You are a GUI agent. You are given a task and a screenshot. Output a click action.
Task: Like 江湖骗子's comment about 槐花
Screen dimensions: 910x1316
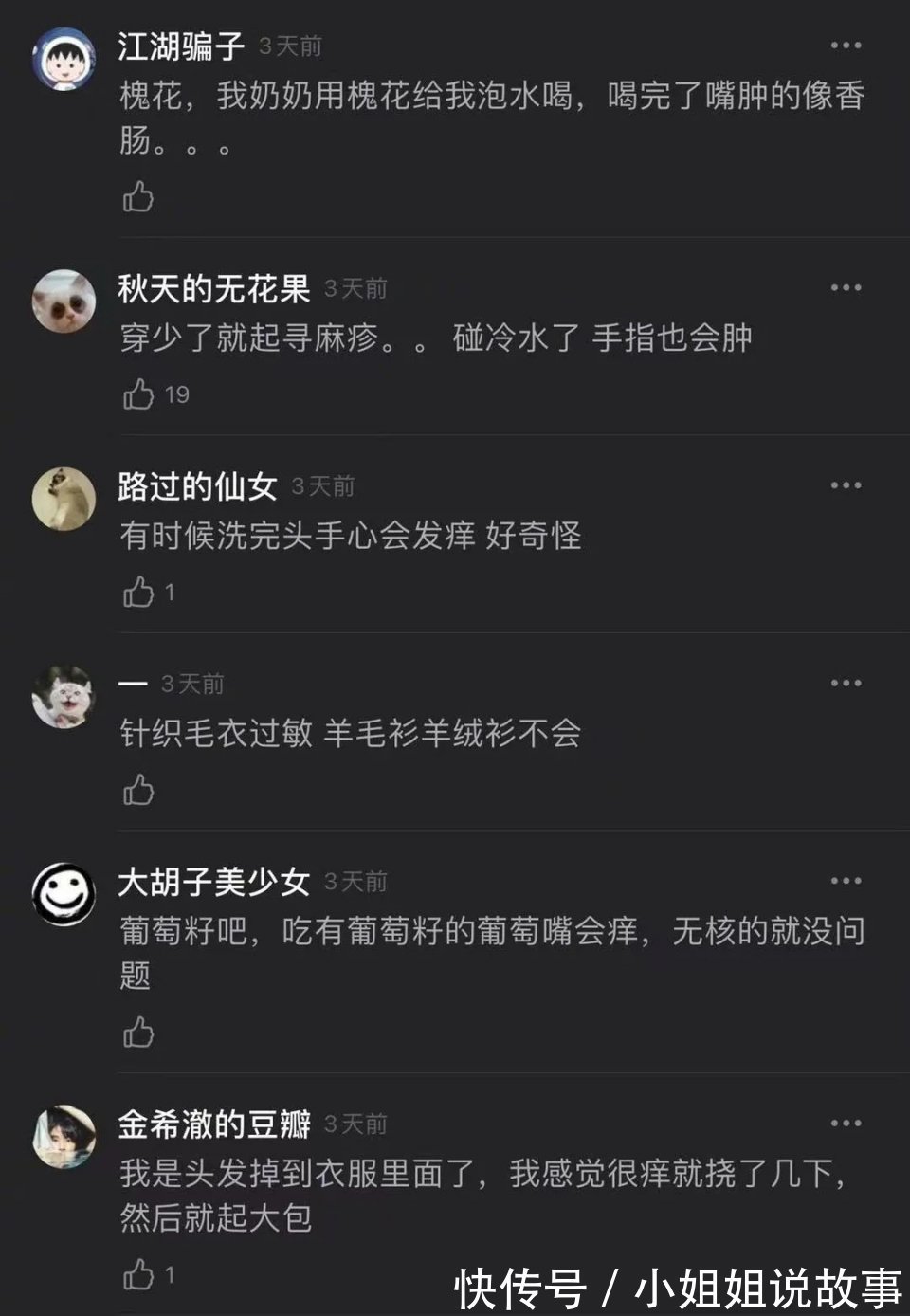140,196
